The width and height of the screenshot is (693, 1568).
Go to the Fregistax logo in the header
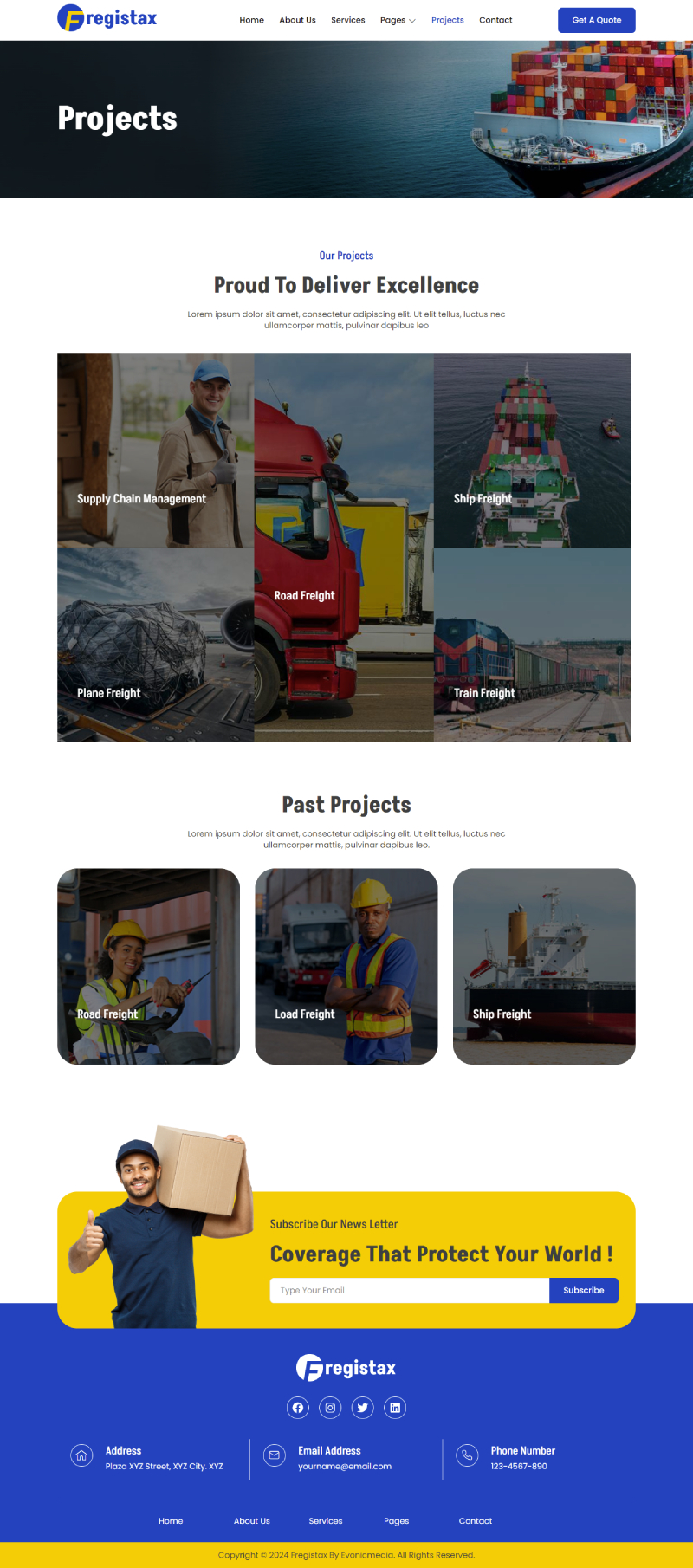point(107,18)
